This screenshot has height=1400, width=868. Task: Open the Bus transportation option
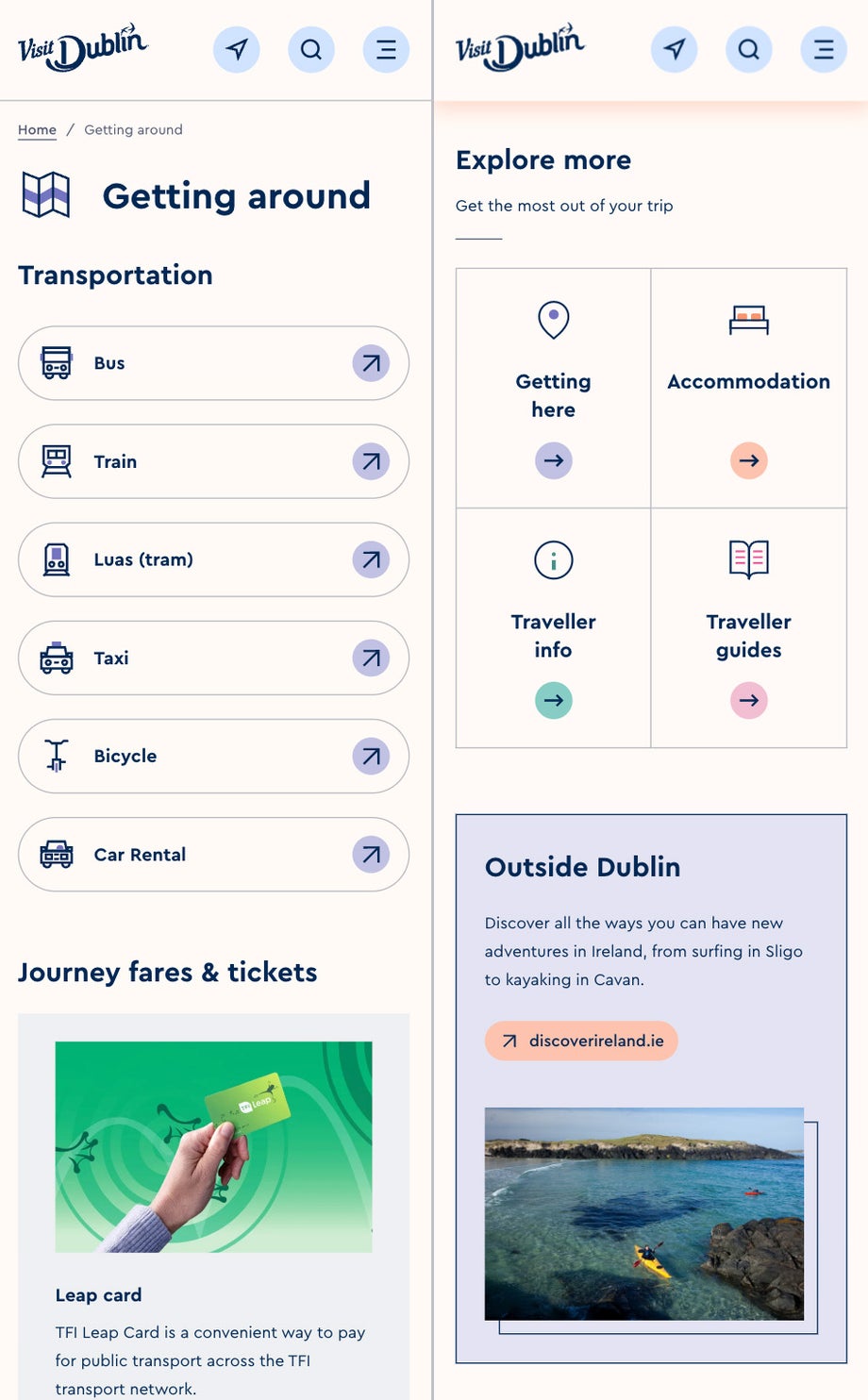point(213,363)
